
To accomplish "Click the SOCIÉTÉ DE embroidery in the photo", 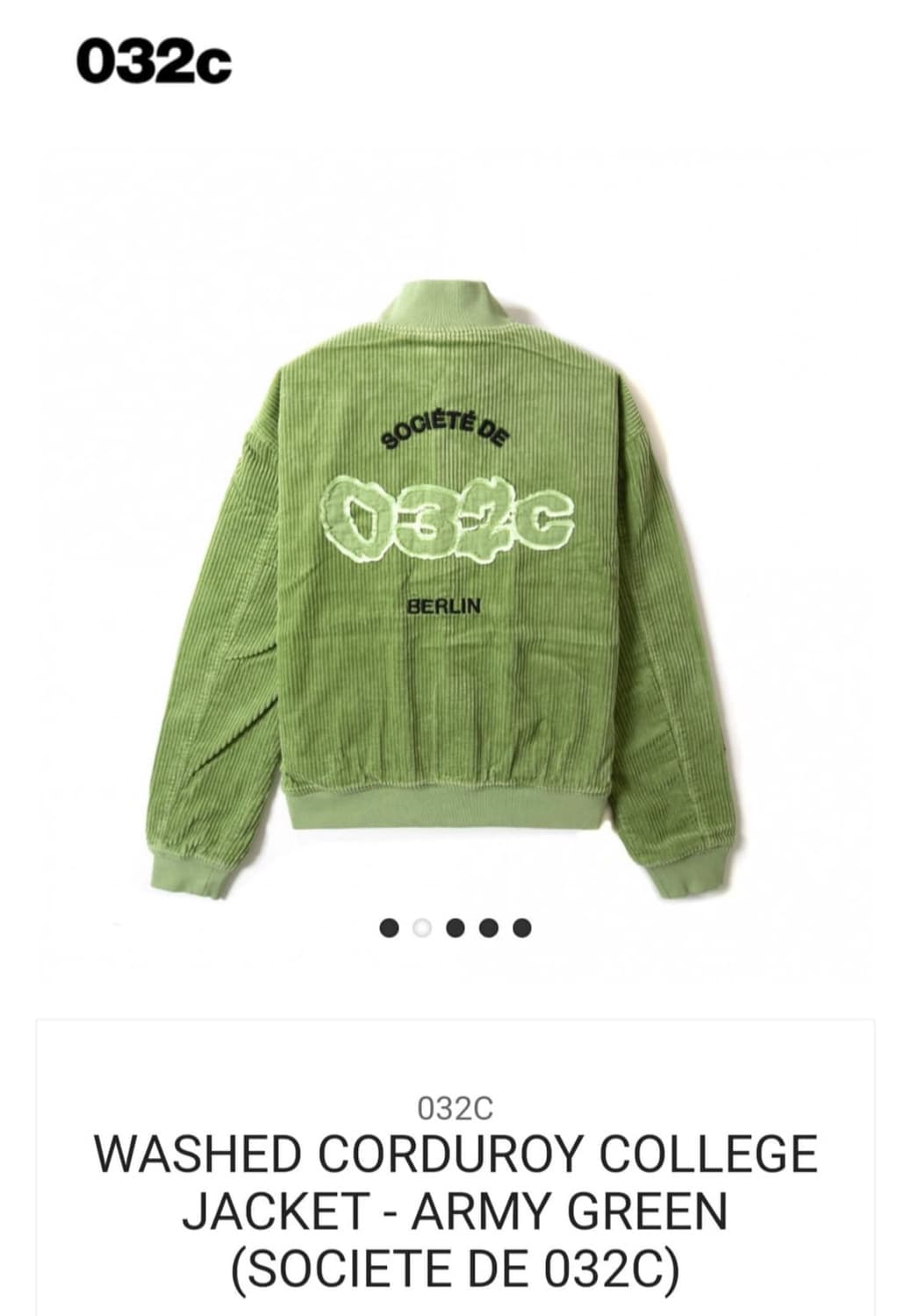I will click(443, 432).
